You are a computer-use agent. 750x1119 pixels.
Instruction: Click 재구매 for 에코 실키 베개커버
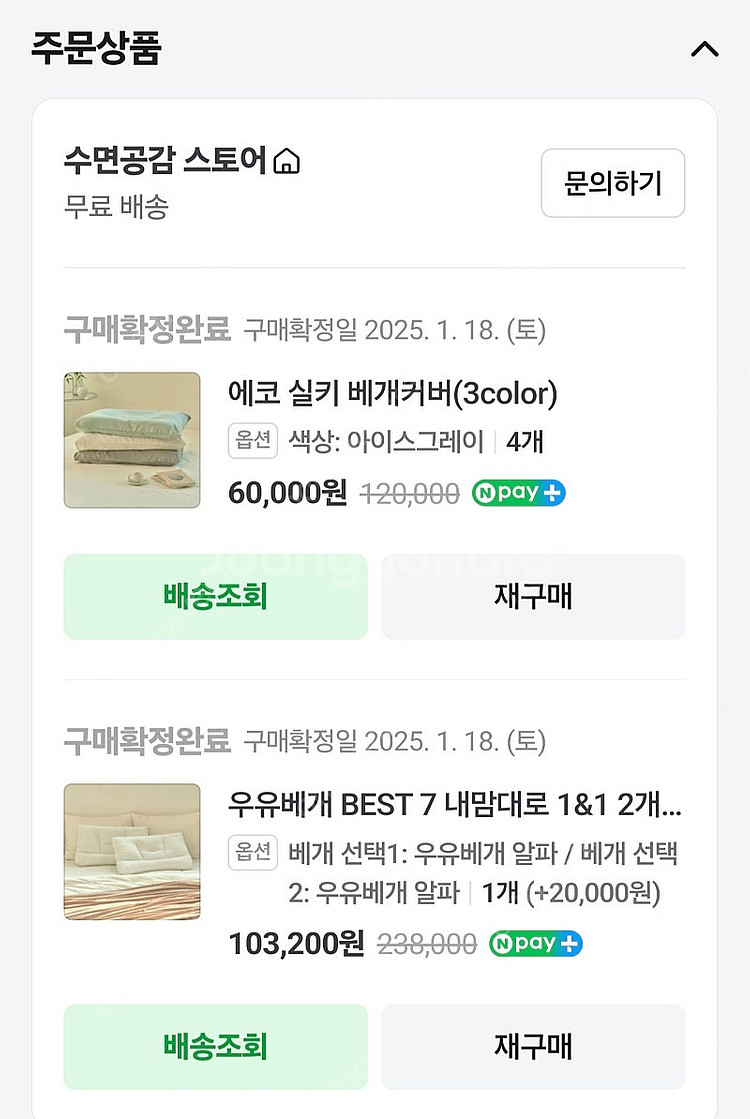(x=533, y=596)
